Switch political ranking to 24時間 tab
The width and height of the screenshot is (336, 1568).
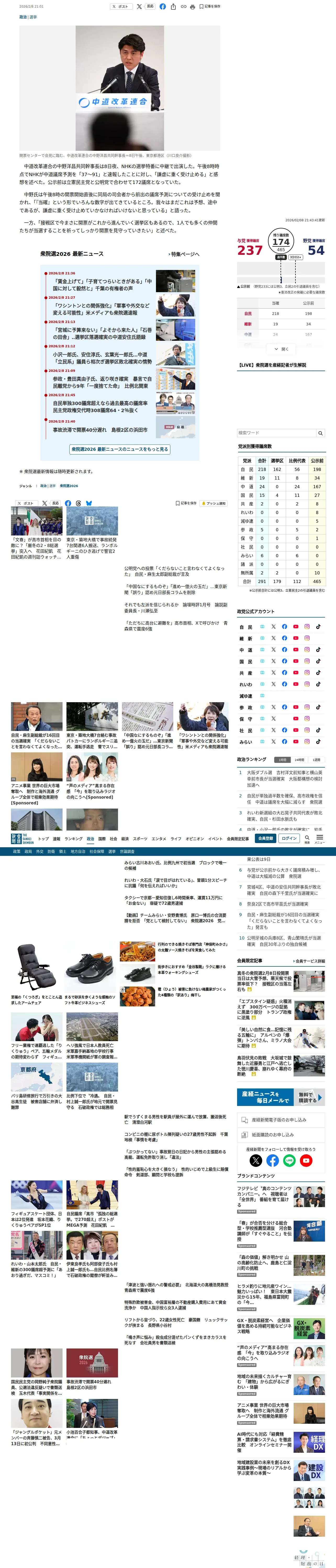pyautogui.click(x=299, y=760)
